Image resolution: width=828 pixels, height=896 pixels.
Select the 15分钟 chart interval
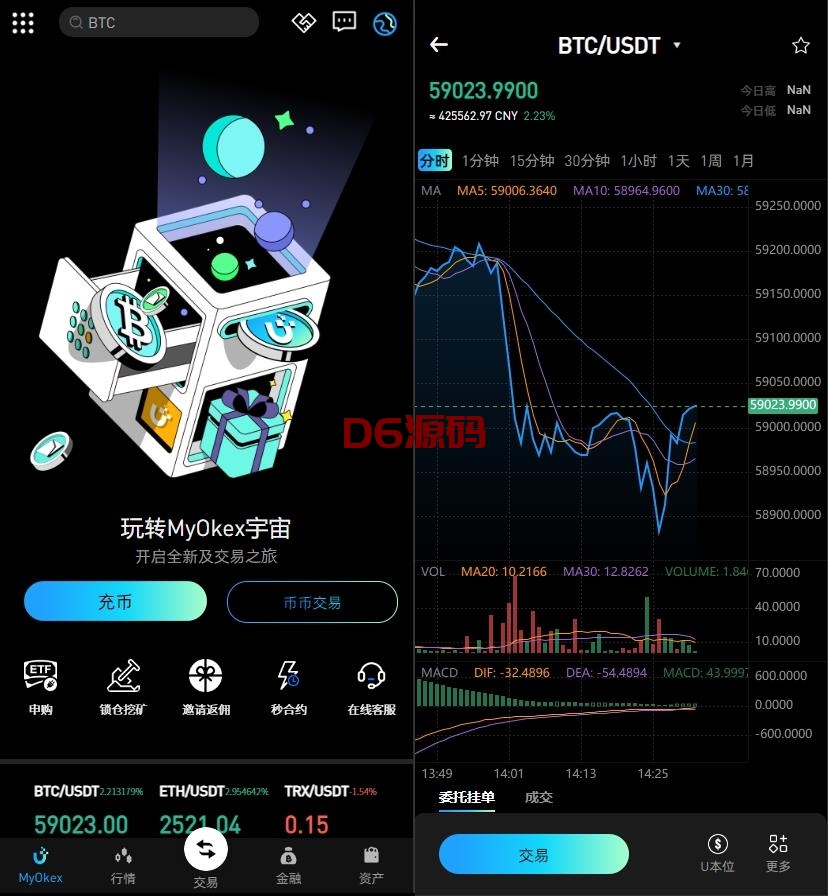(531, 161)
